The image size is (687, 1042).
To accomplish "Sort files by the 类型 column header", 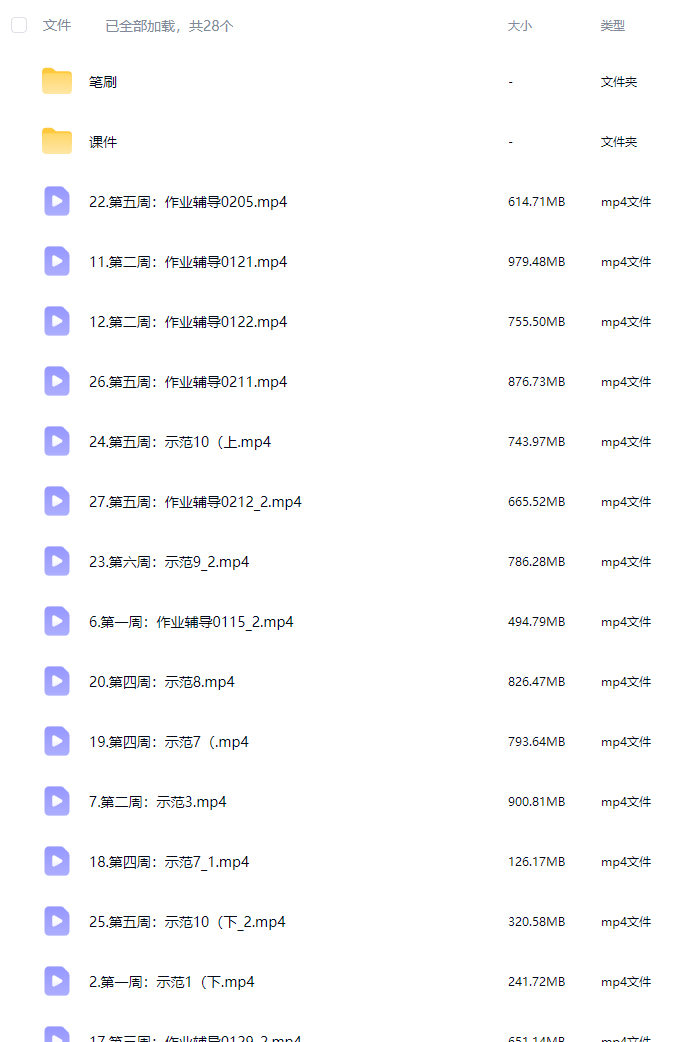I will (613, 26).
